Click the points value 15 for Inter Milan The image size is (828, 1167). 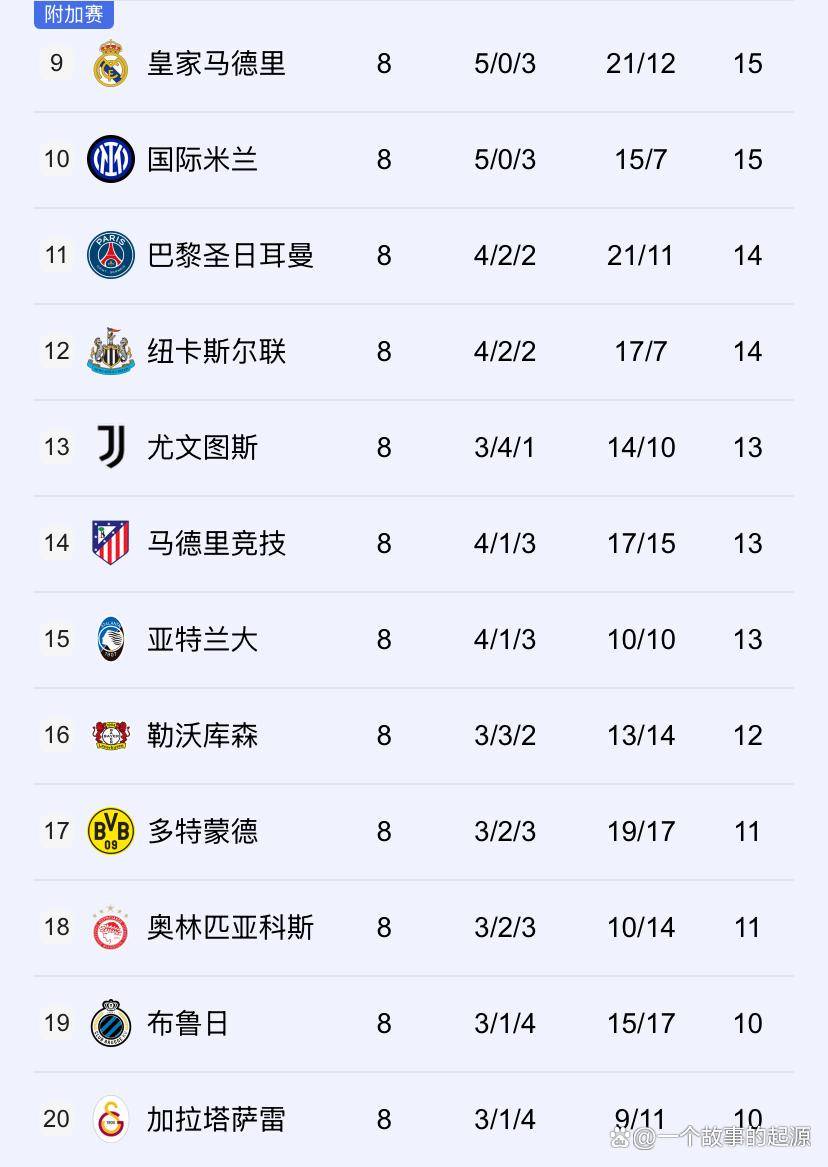click(747, 159)
